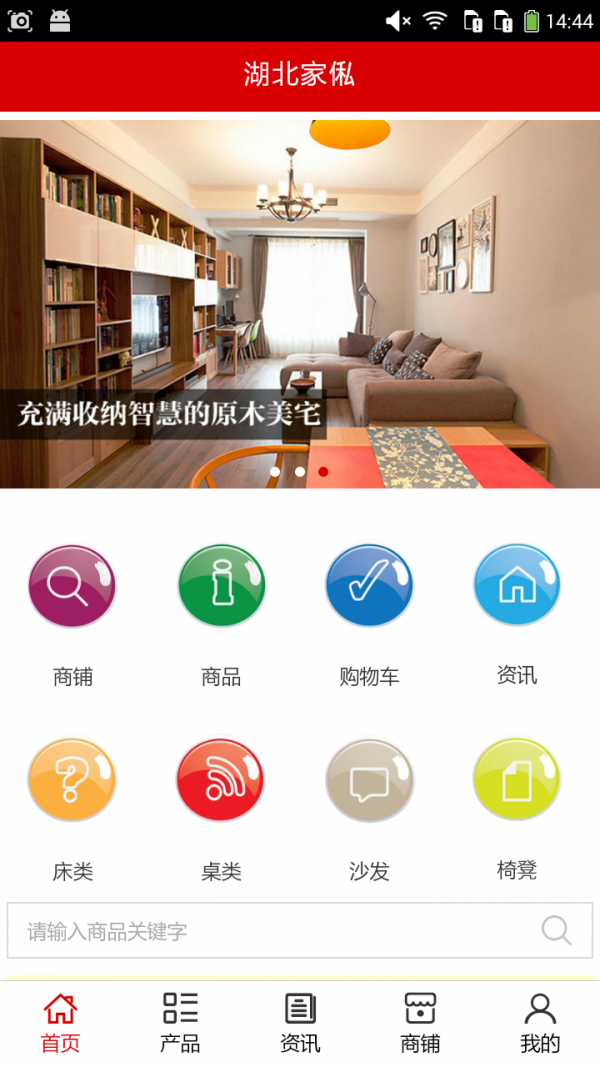The image size is (600, 1067).
Task: Browse the 床类 beds category
Action: (x=72, y=781)
